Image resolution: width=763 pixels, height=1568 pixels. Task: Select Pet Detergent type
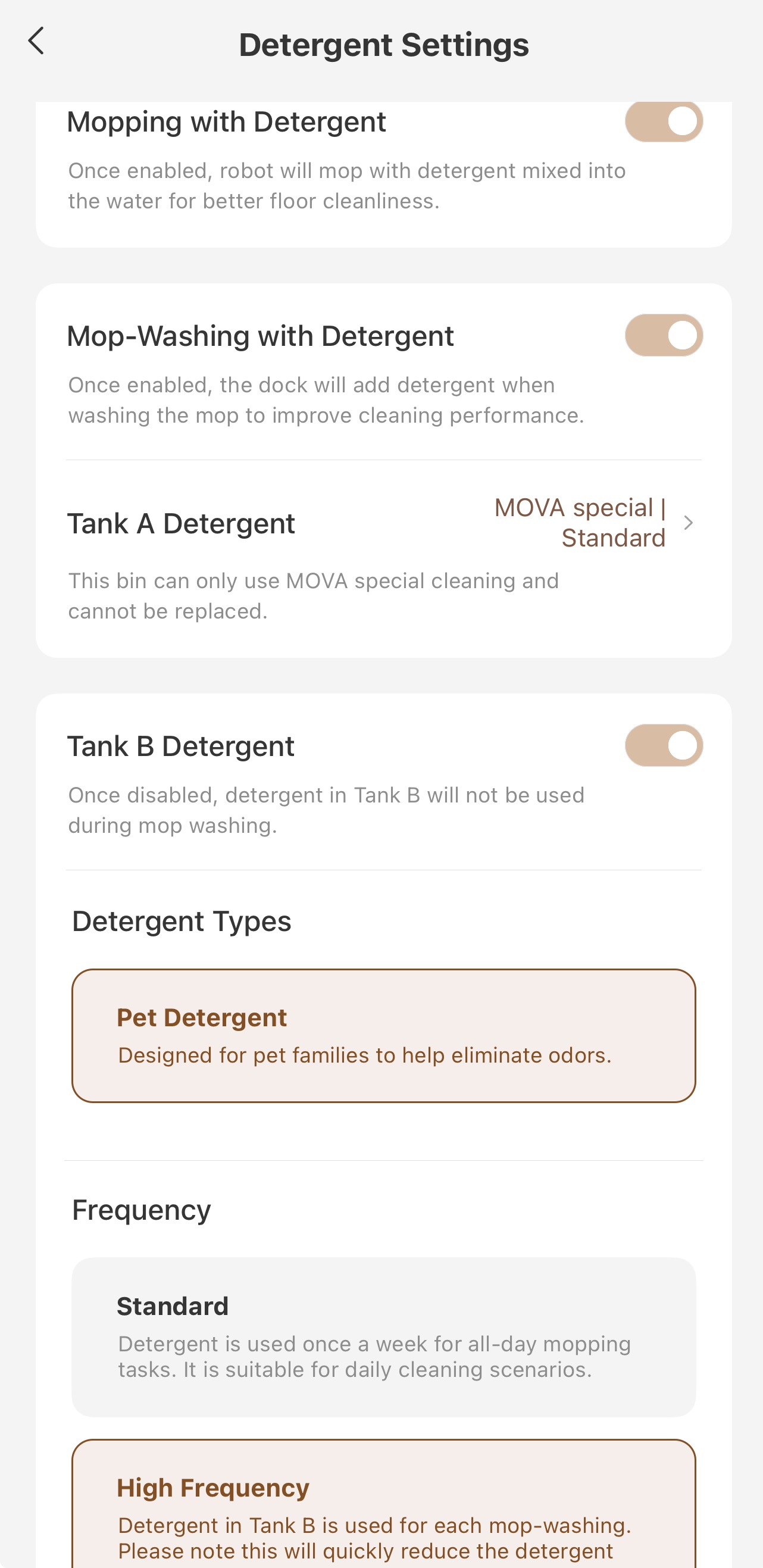[x=383, y=1035]
